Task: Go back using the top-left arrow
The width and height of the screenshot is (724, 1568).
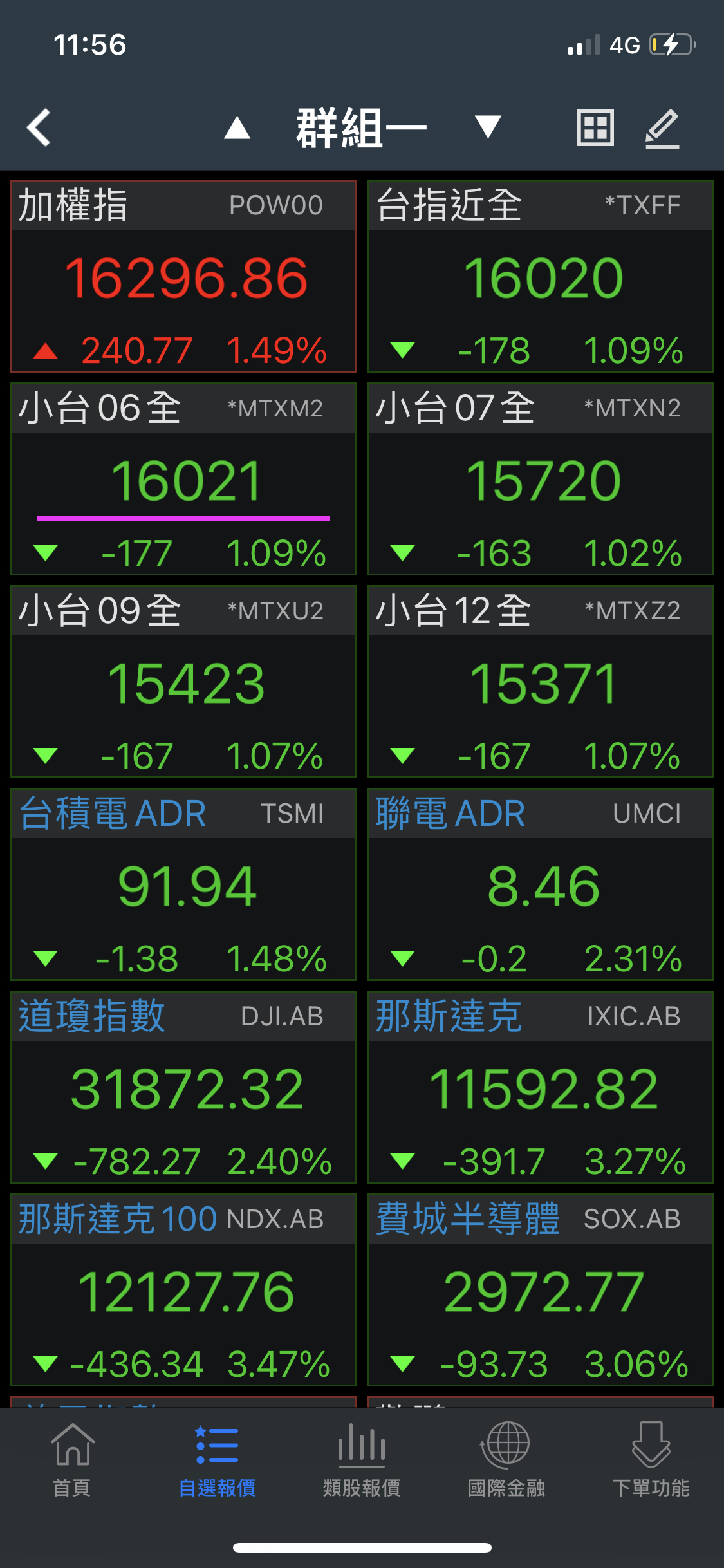Action: coord(39,127)
